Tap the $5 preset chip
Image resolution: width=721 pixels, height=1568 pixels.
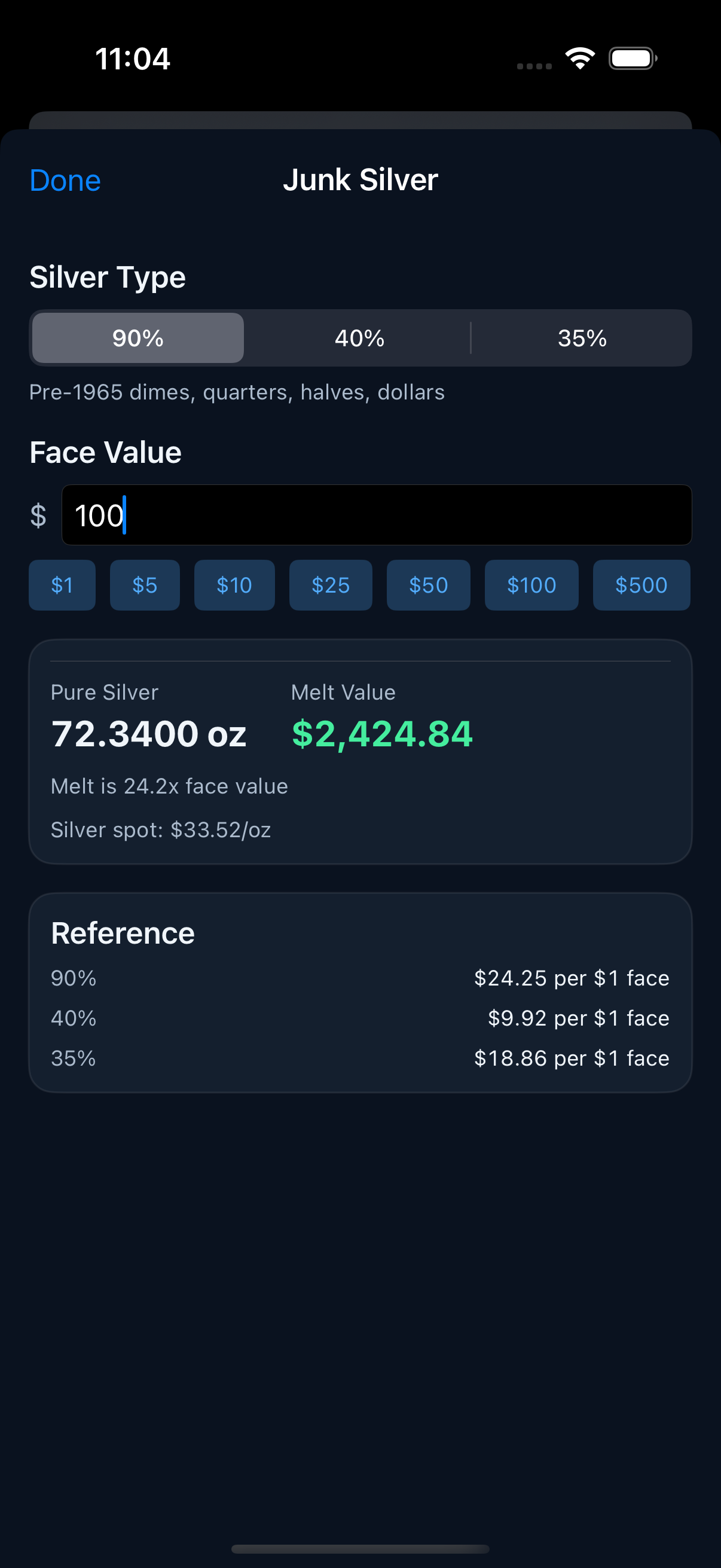click(144, 585)
